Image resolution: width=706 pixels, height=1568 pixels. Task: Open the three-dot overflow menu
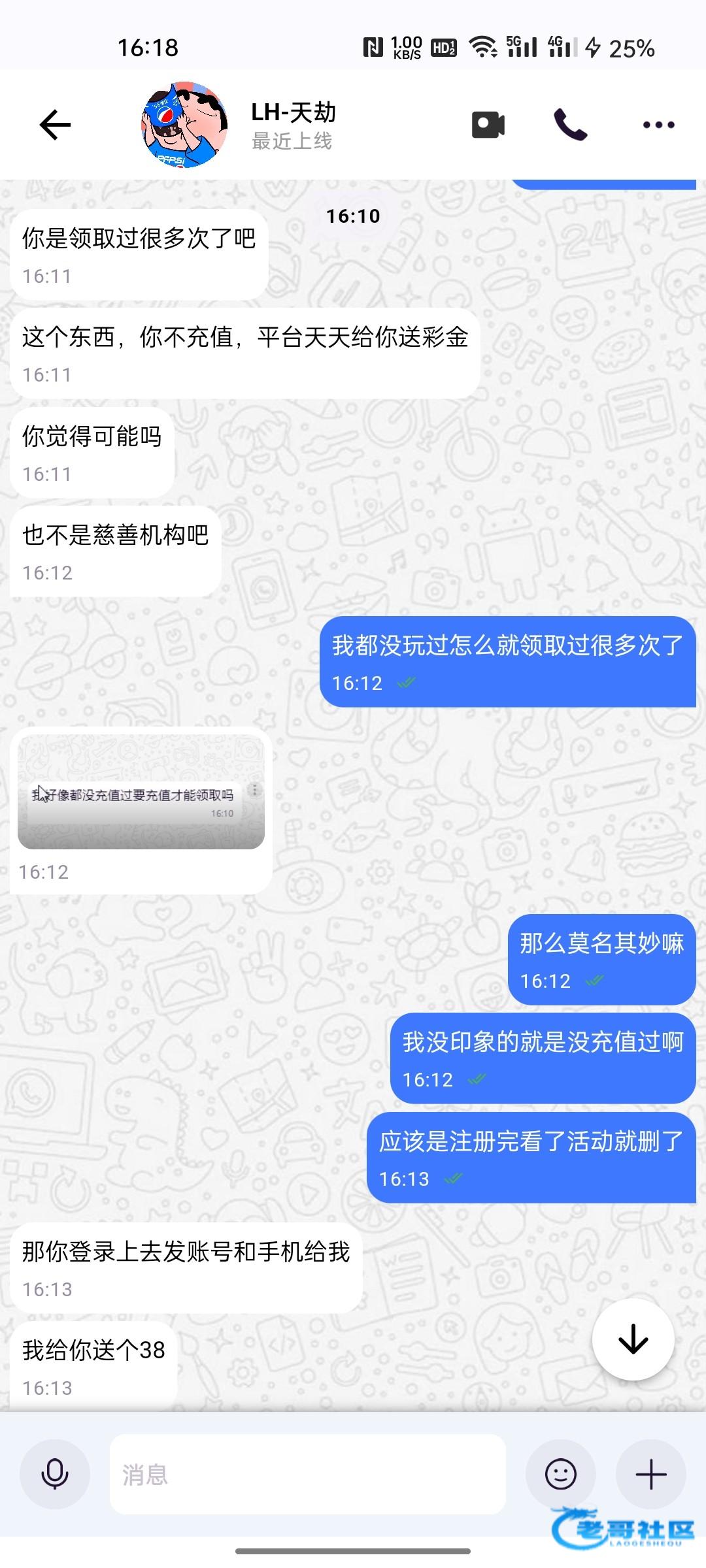click(658, 125)
